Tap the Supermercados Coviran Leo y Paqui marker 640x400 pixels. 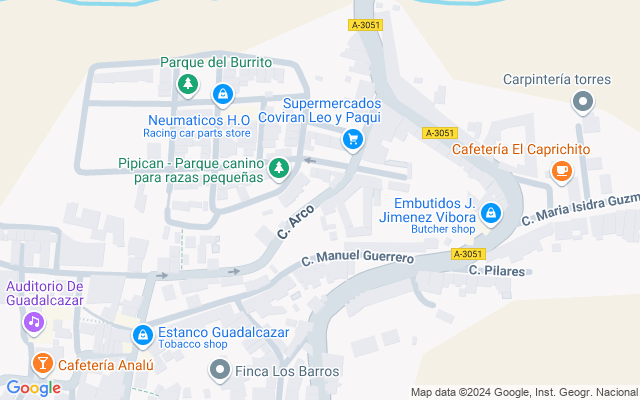click(352, 141)
